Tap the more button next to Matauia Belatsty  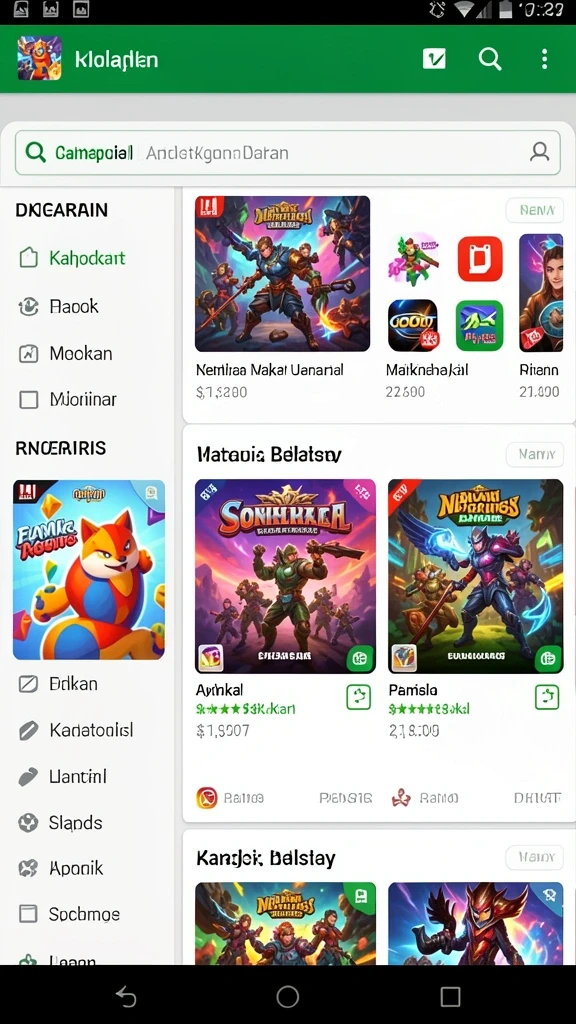[x=535, y=454]
